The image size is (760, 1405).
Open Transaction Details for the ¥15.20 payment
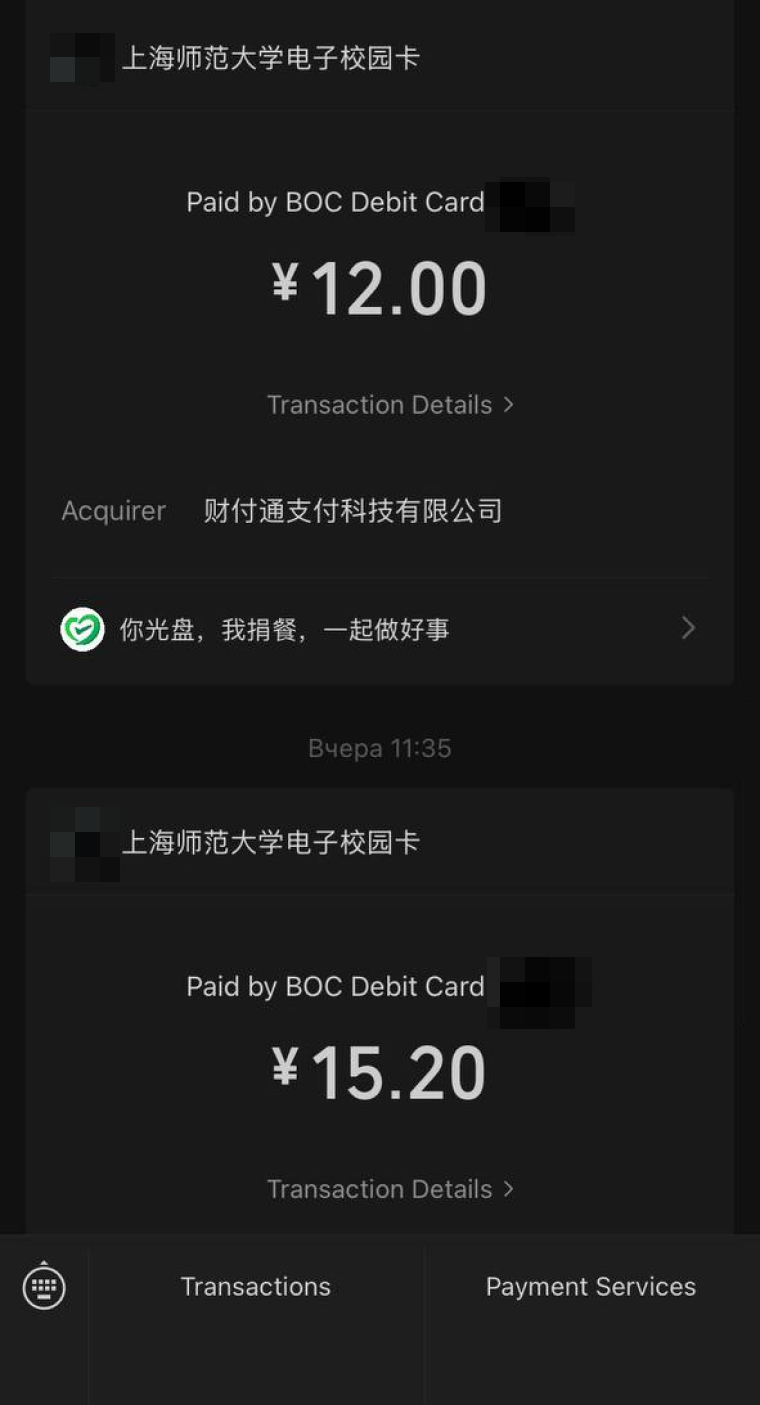click(x=390, y=1189)
